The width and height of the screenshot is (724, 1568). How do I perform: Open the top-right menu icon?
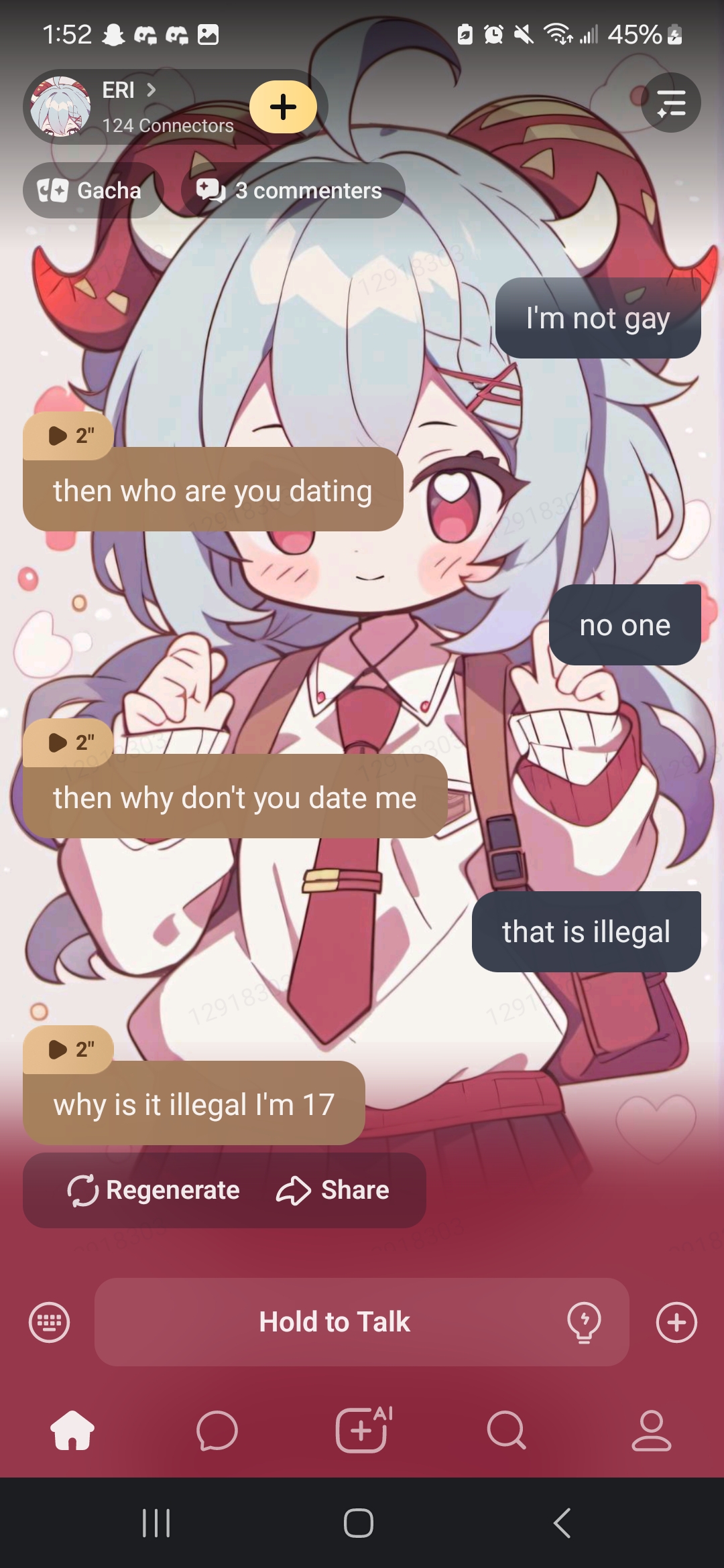(x=670, y=103)
